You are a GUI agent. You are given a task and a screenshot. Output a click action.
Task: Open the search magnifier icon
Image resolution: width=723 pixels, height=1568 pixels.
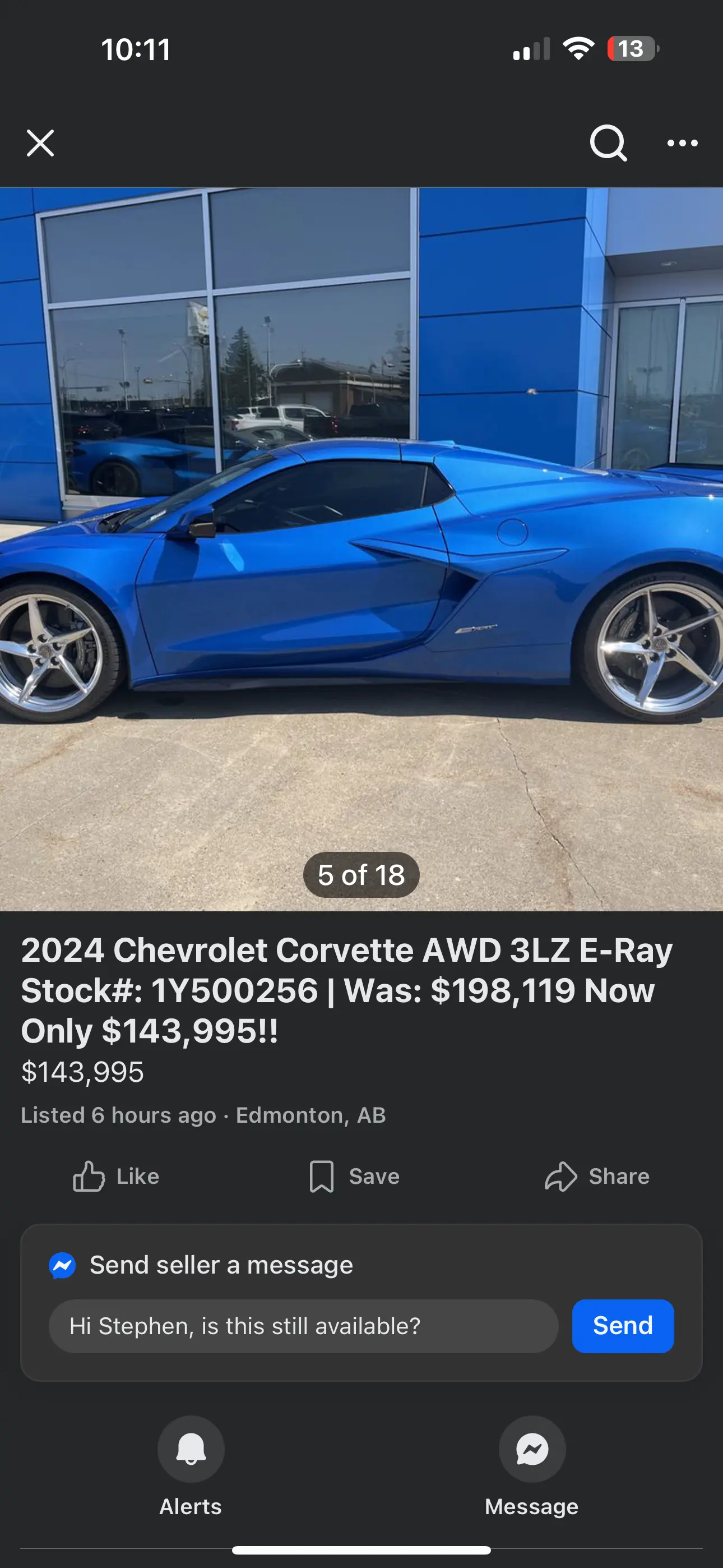point(608,143)
